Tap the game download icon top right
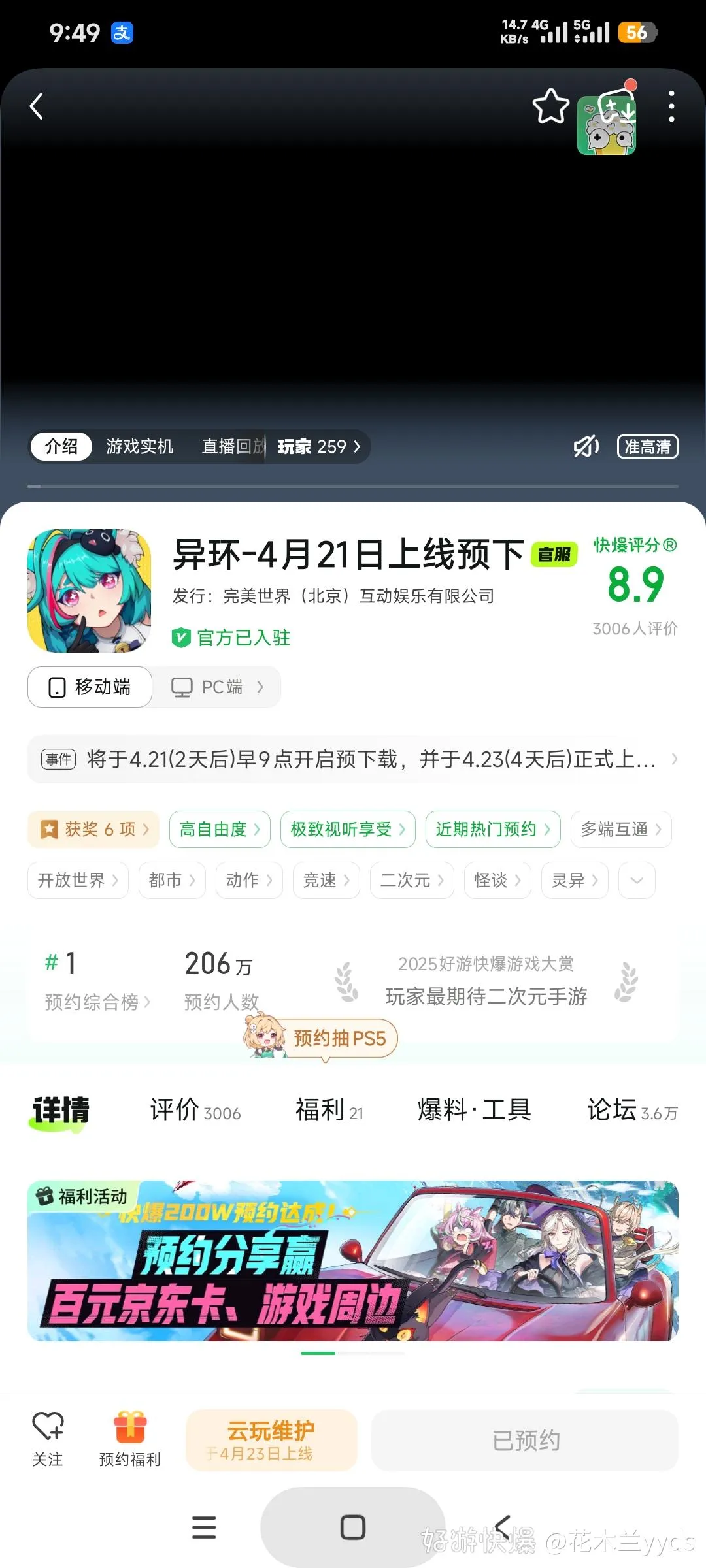 pos(605,124)
